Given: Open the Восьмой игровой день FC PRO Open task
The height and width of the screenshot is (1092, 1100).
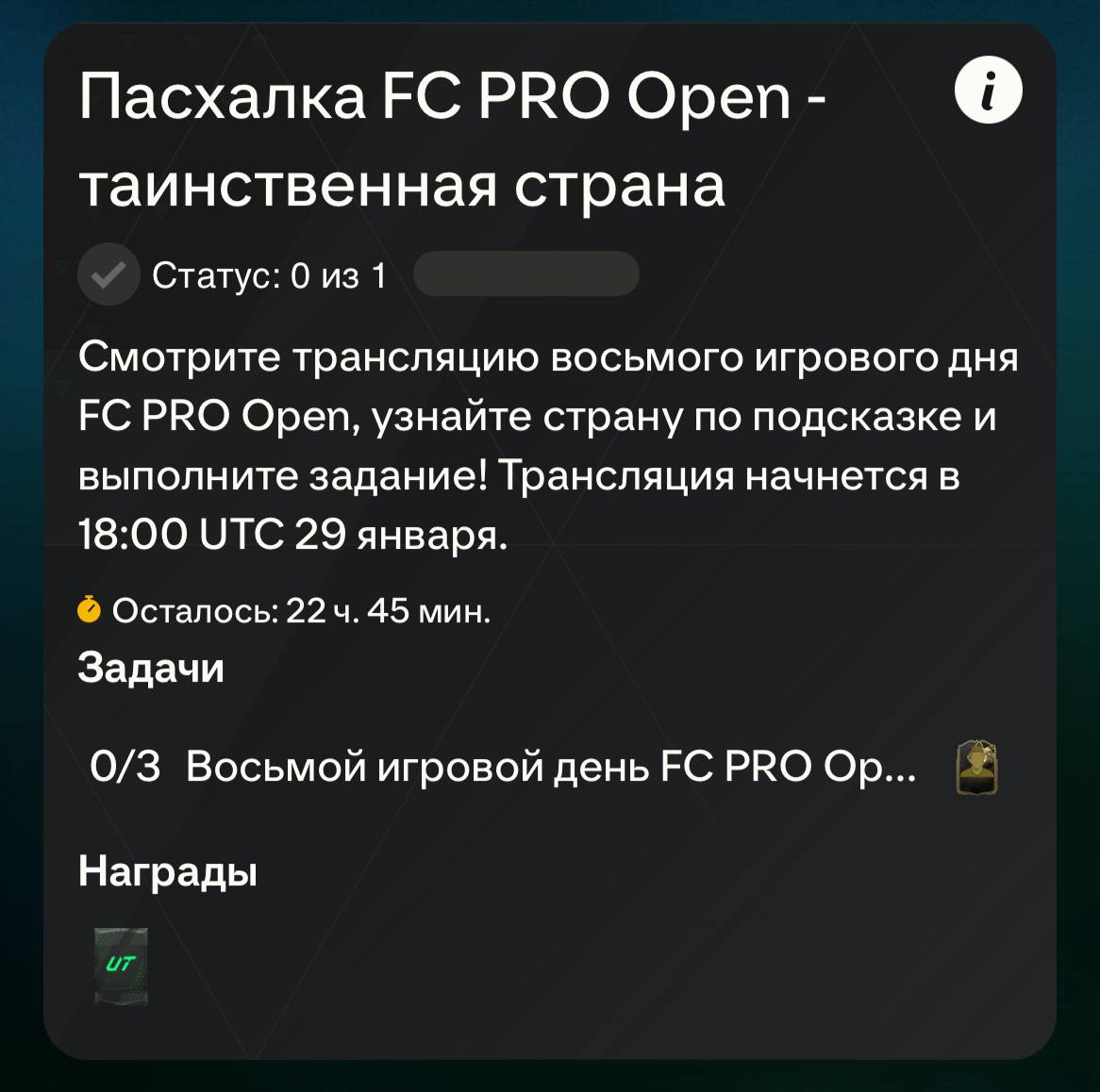Looking at the screenshot, I should tap(549, 767).
